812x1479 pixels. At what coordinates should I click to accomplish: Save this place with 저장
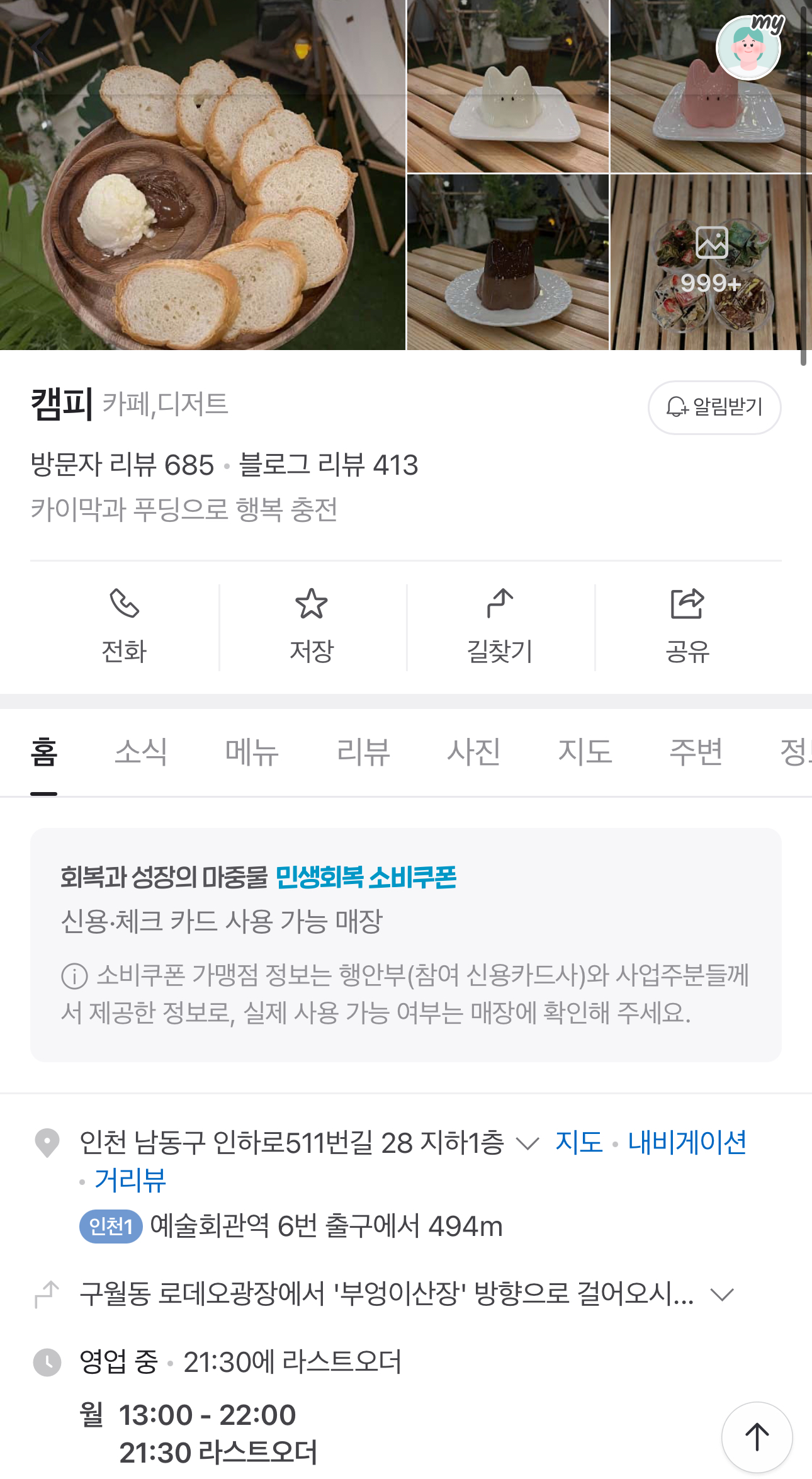(x=312, y=626)
